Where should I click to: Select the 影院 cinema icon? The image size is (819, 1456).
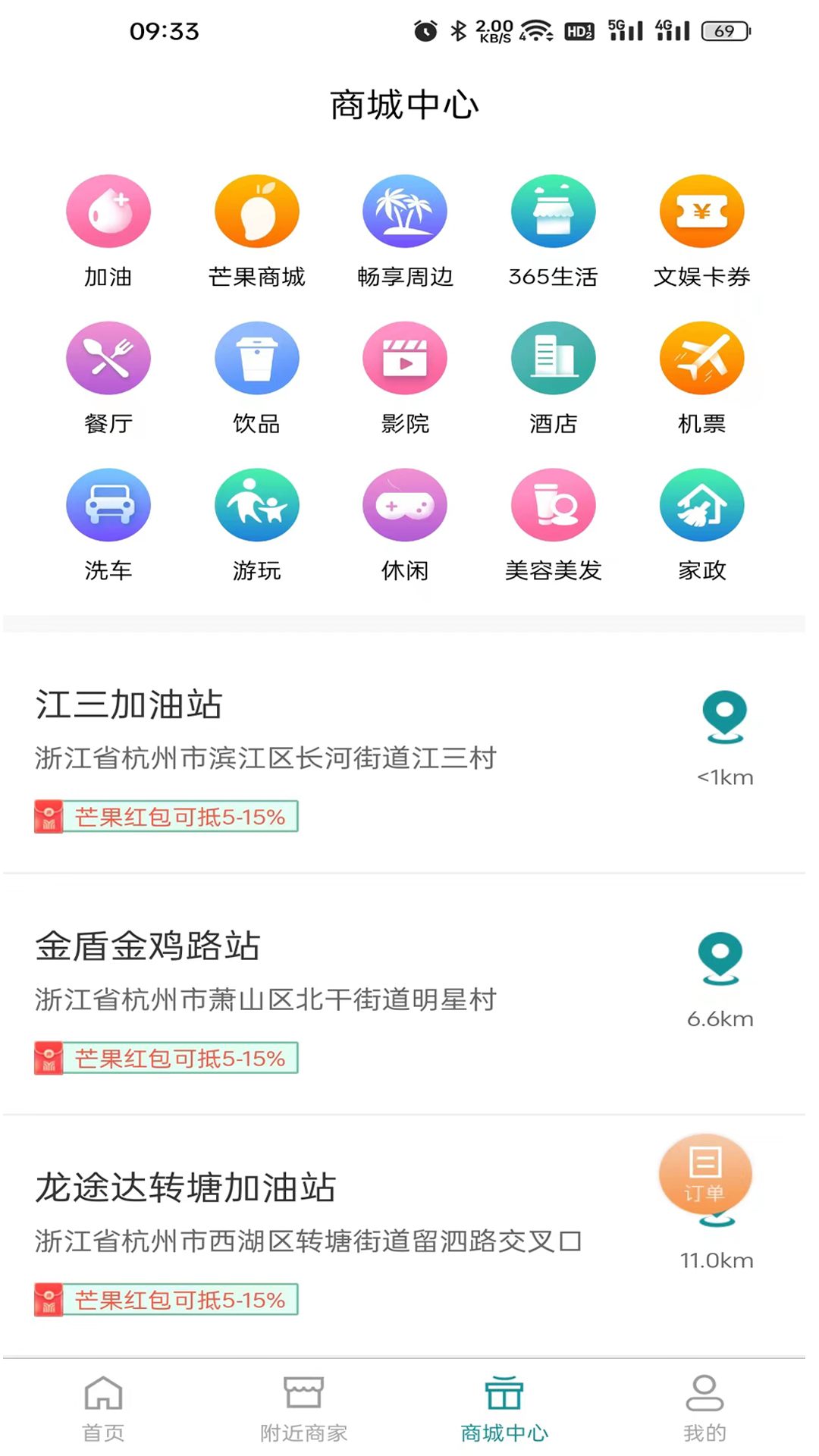coord(405,358)
